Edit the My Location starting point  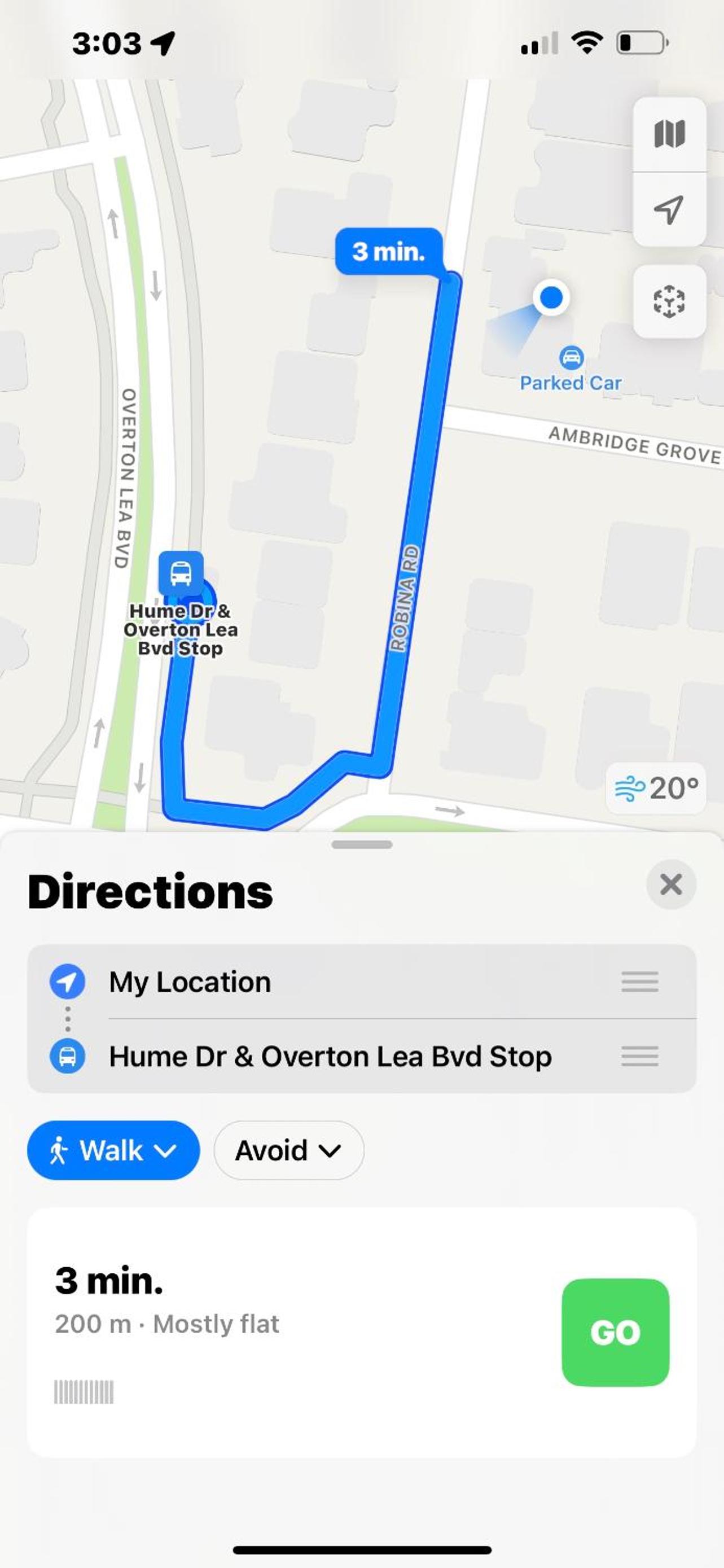click(x=190, y=982)
